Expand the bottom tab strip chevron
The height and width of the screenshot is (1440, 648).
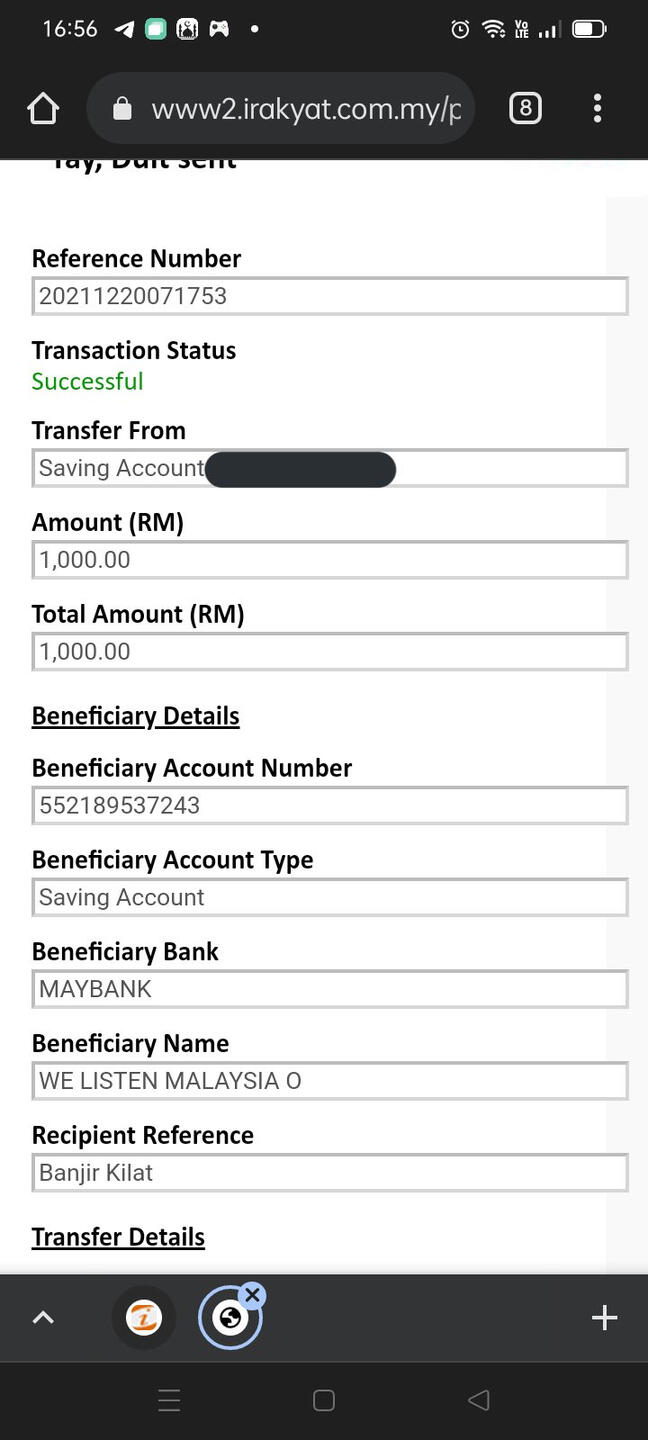click(43, 1318)
